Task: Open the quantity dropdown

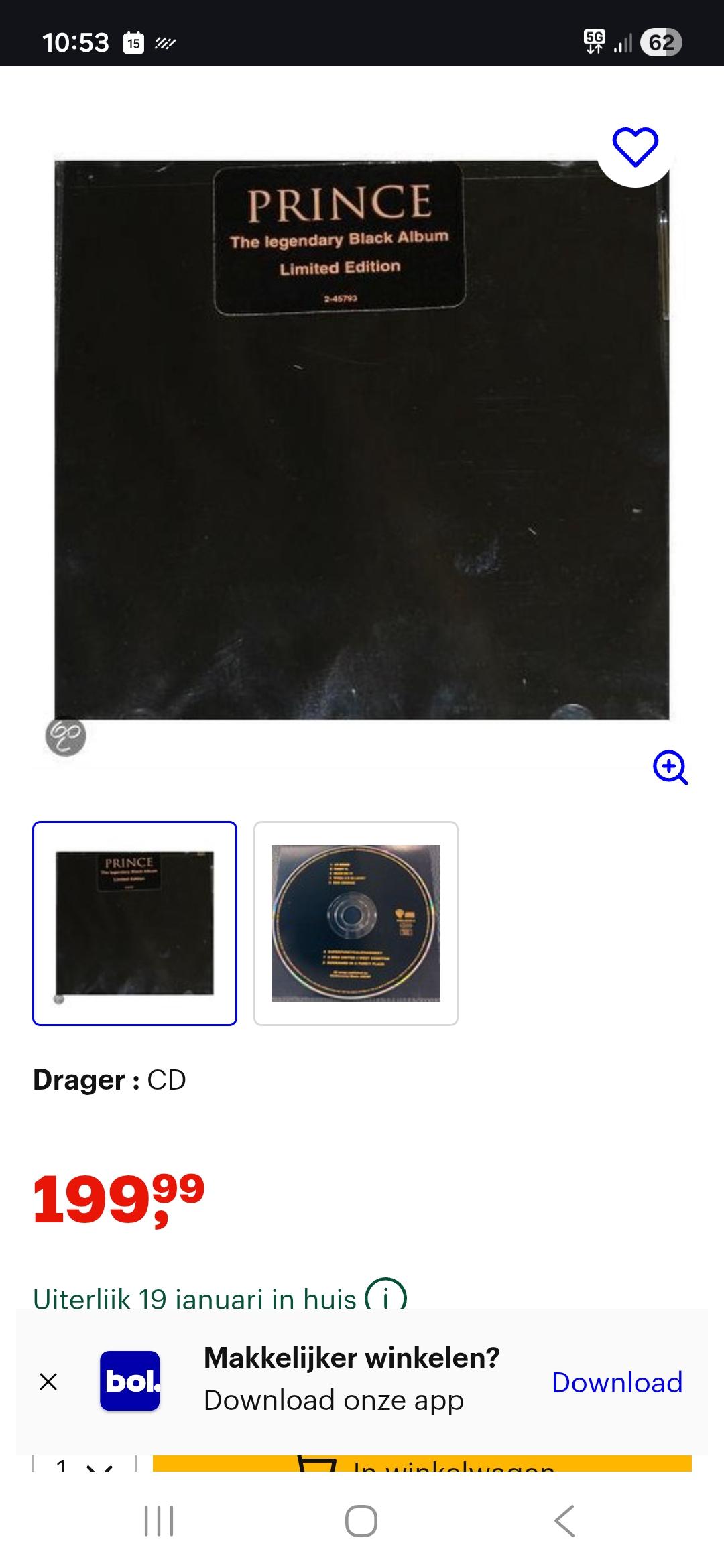Action: [84, 1464]
